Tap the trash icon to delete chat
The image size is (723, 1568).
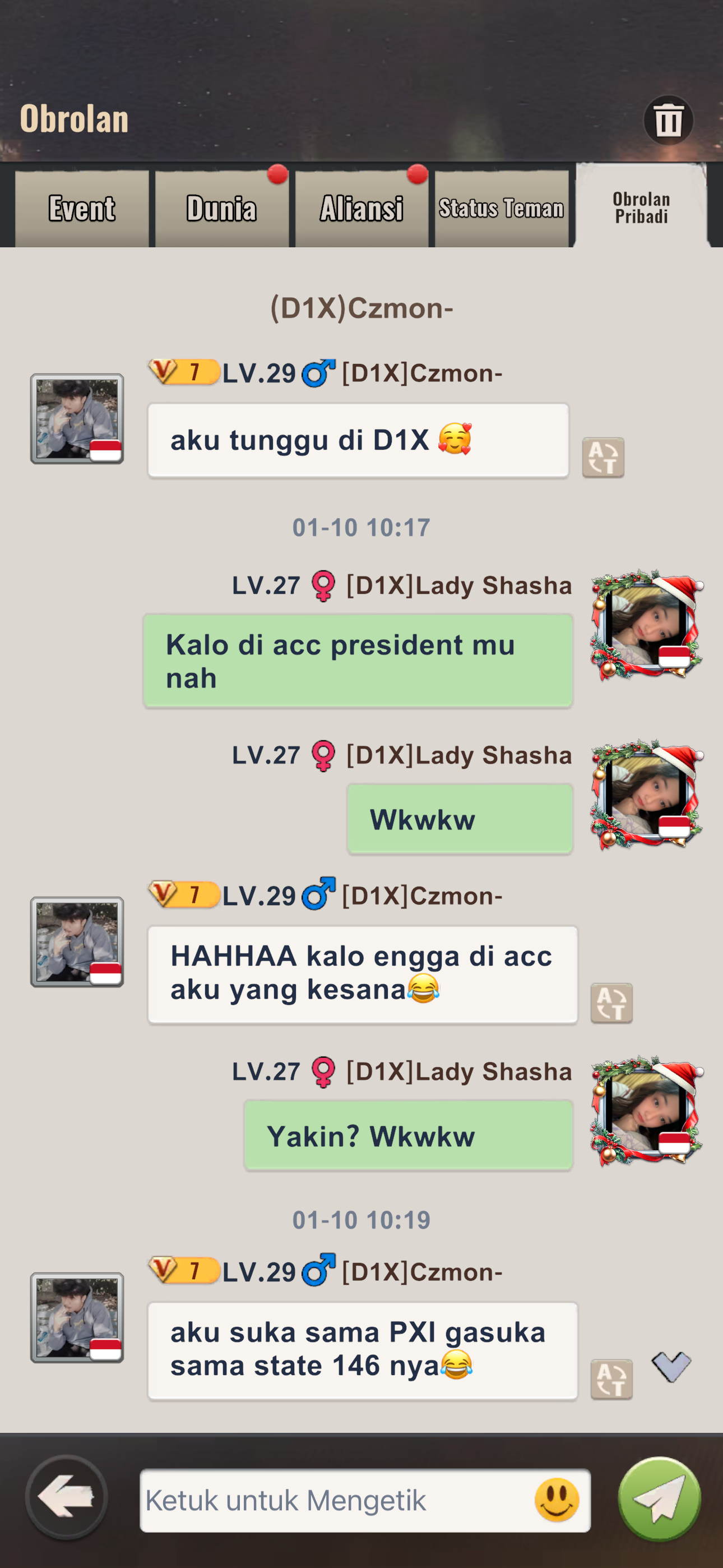click(668, 120)
